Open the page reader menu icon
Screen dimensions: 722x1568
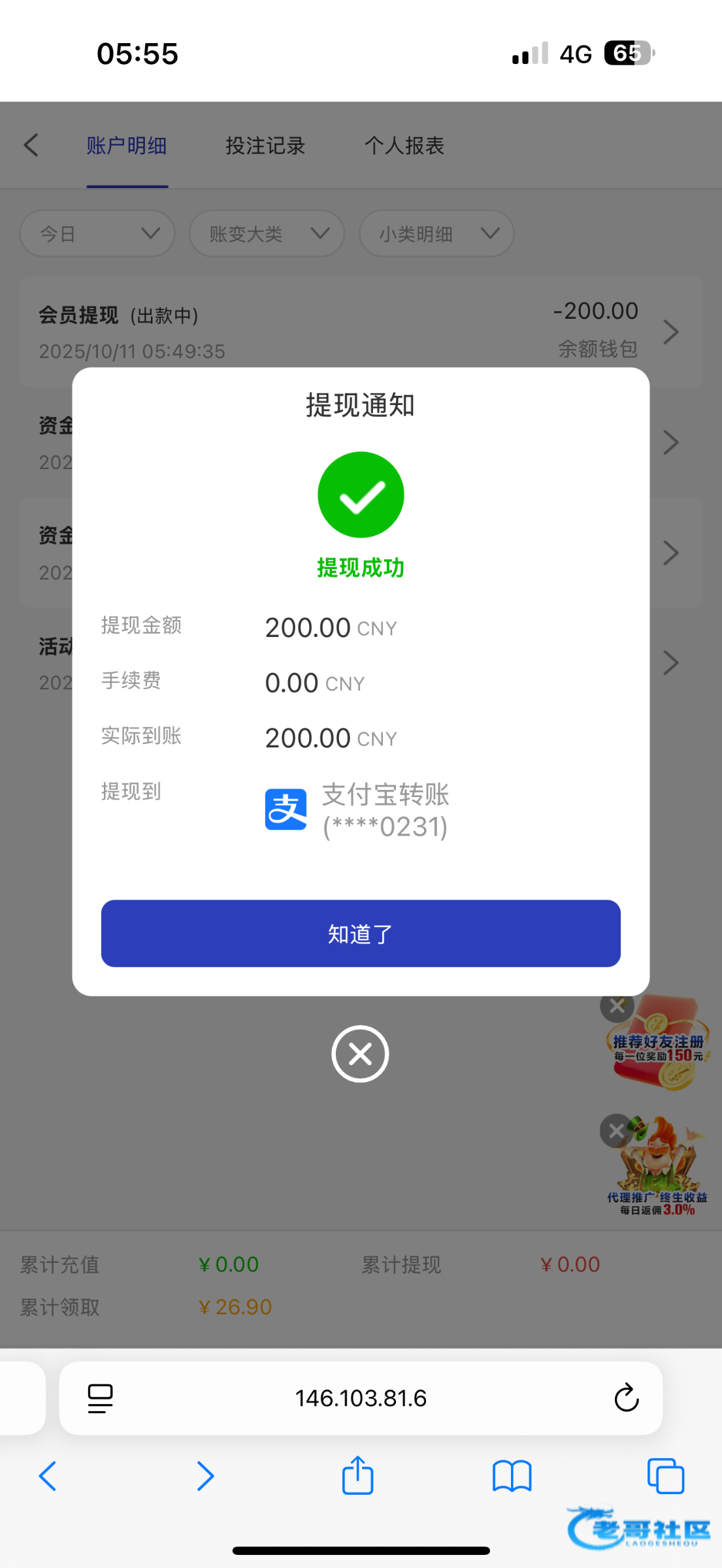pyautogui.click(x=100, y=1398)
